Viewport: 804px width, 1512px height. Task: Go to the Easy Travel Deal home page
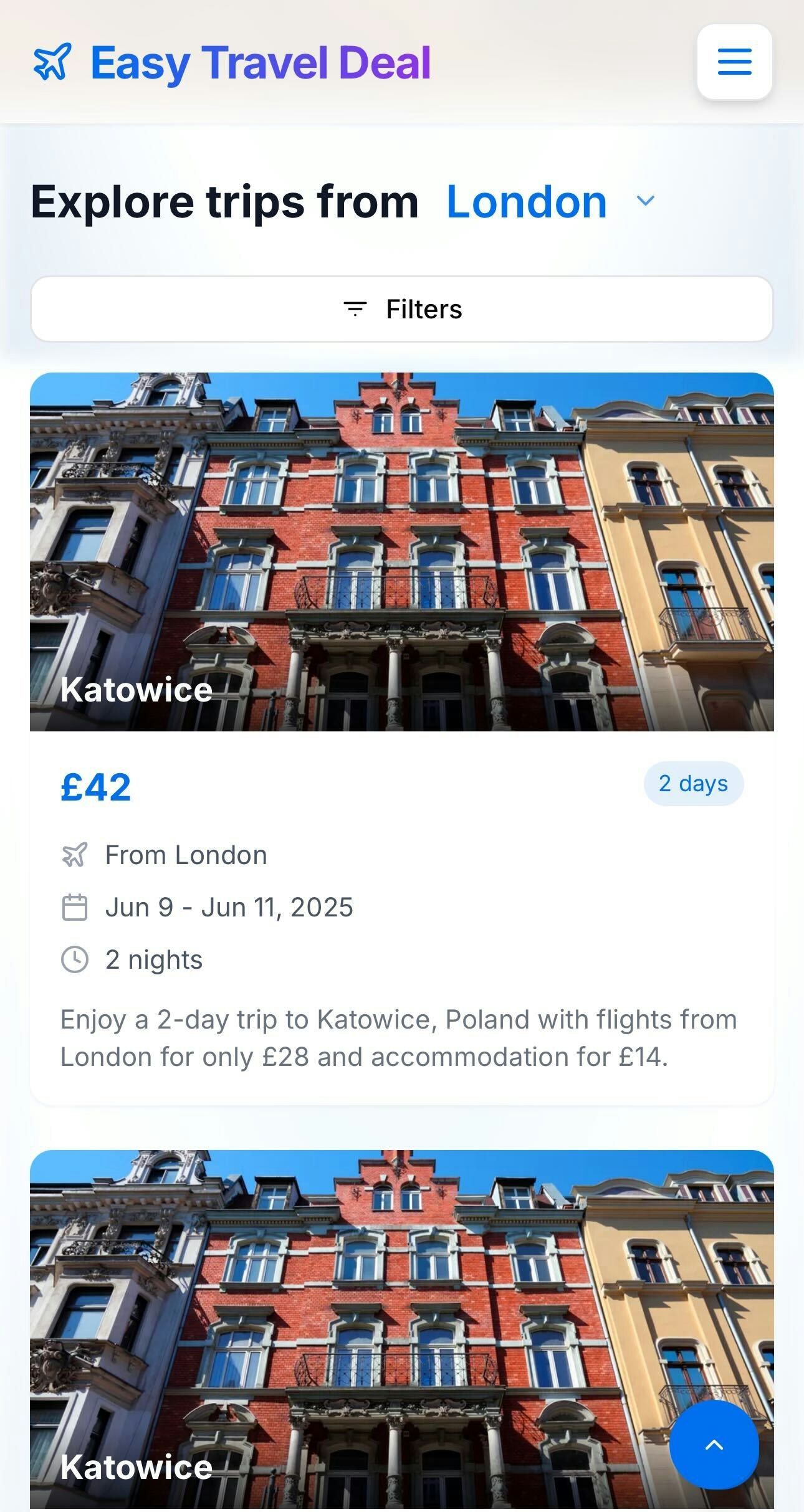pyautogui.click(x=232, y=63)
